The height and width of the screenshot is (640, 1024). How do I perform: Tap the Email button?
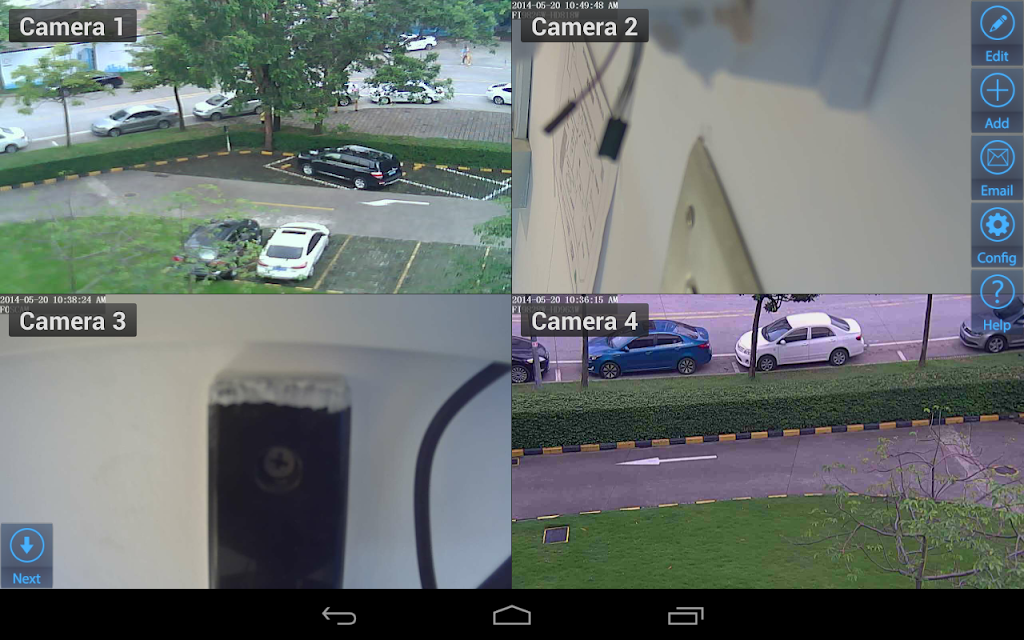click(996, 167)
